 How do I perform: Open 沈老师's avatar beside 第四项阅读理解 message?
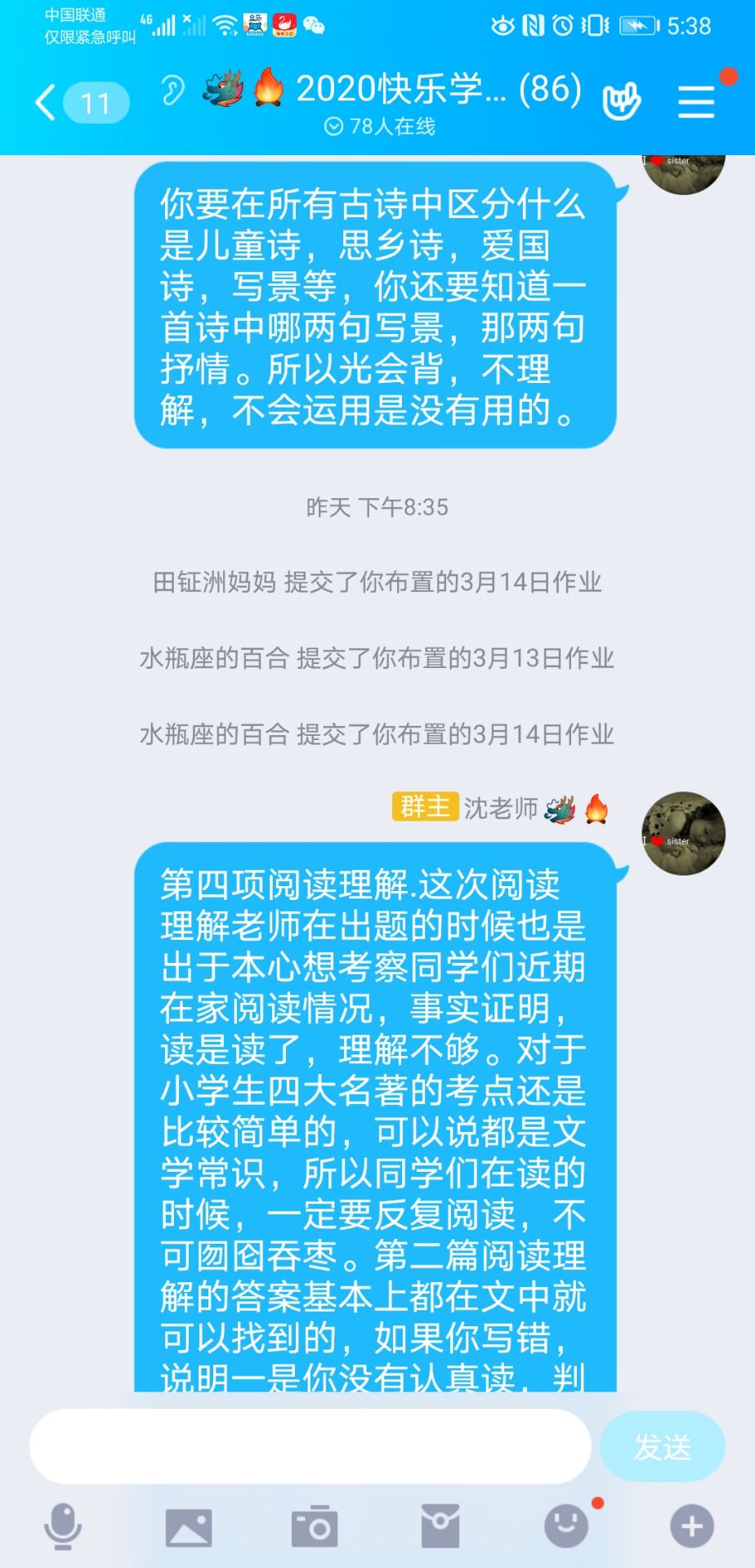(x=683, y=833)
